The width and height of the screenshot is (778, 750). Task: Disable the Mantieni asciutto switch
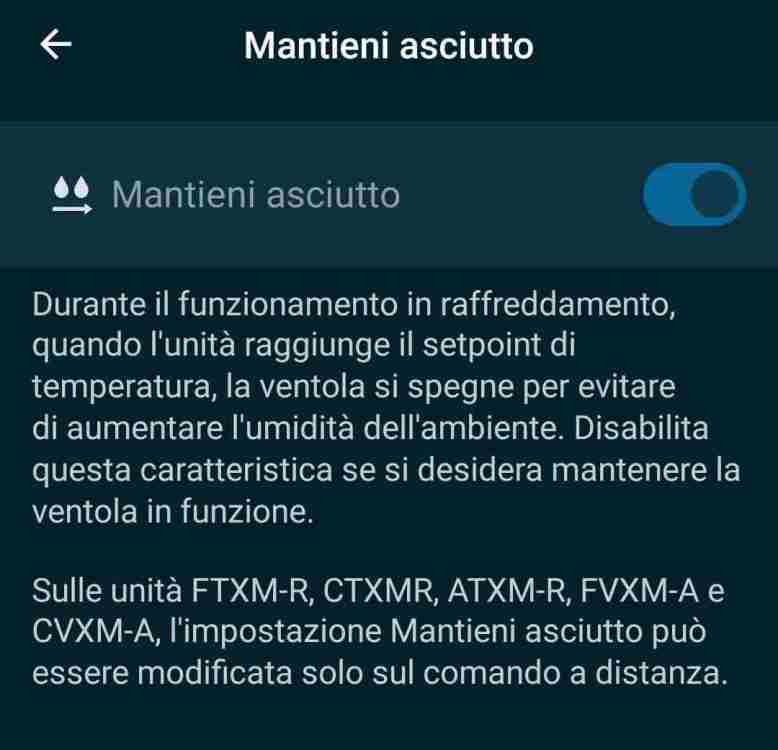(x=693, y=194)
